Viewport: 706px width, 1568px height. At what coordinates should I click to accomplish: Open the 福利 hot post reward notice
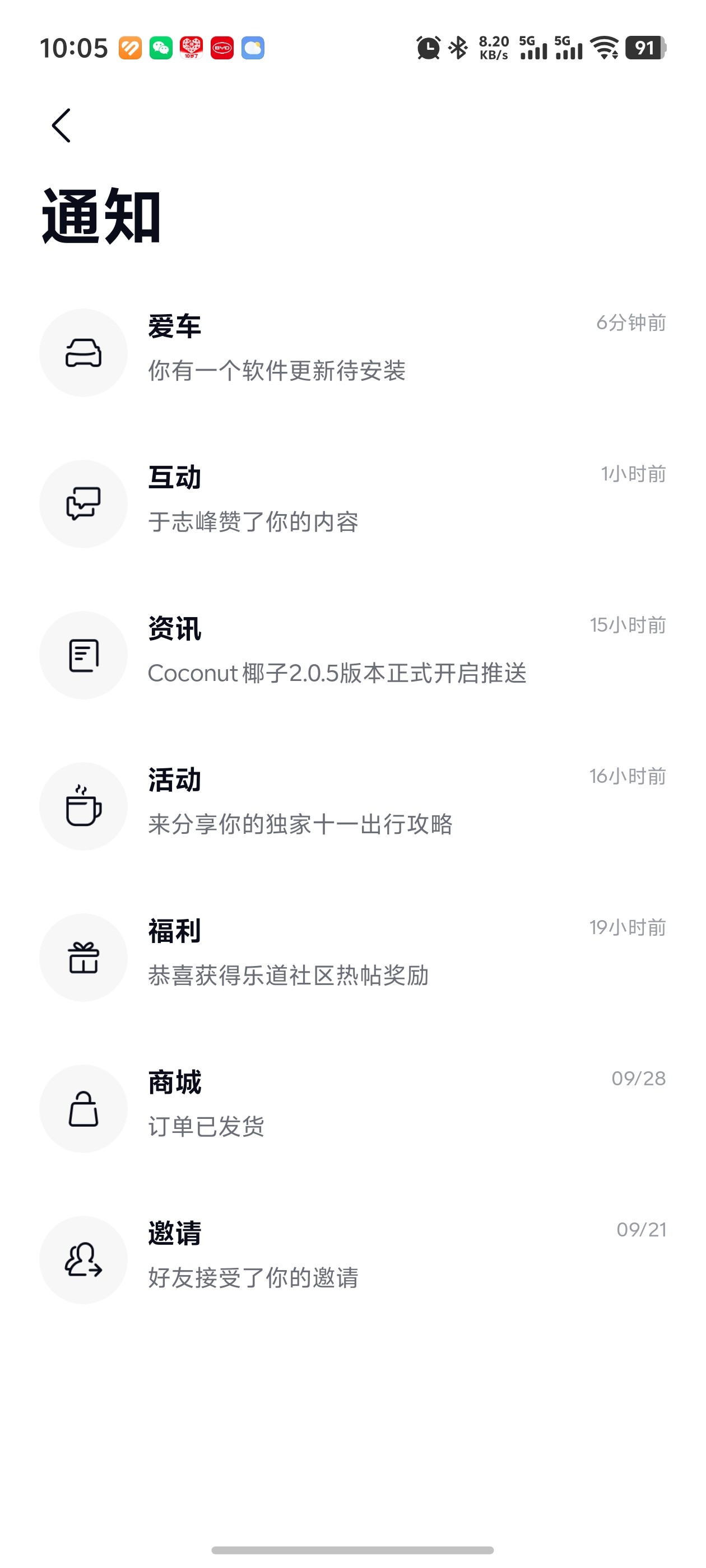(352, 957)
